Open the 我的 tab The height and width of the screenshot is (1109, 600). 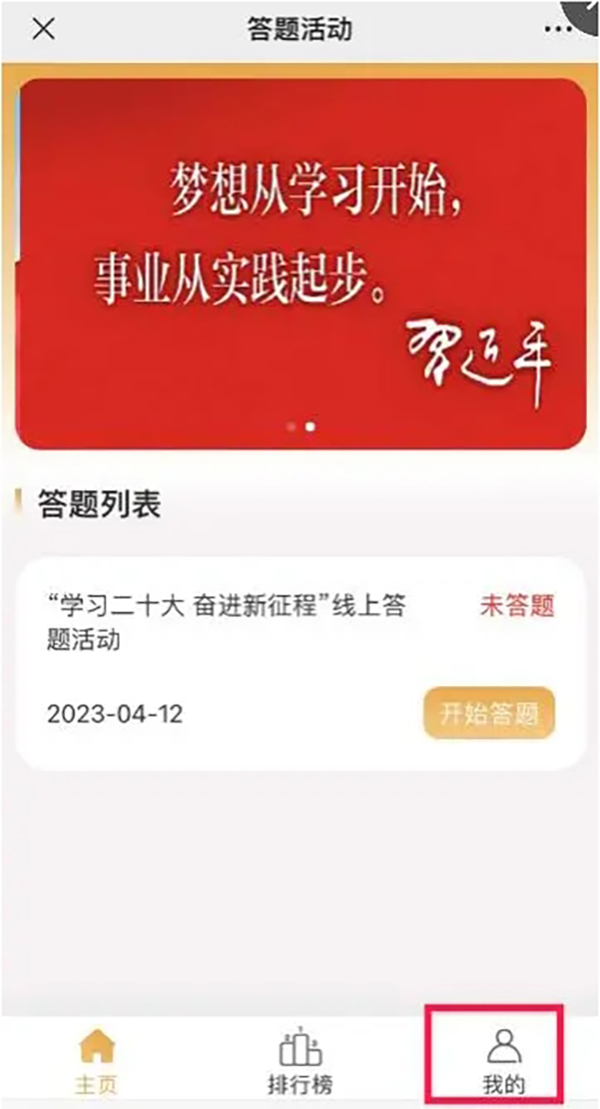(x=503, y=1060)
